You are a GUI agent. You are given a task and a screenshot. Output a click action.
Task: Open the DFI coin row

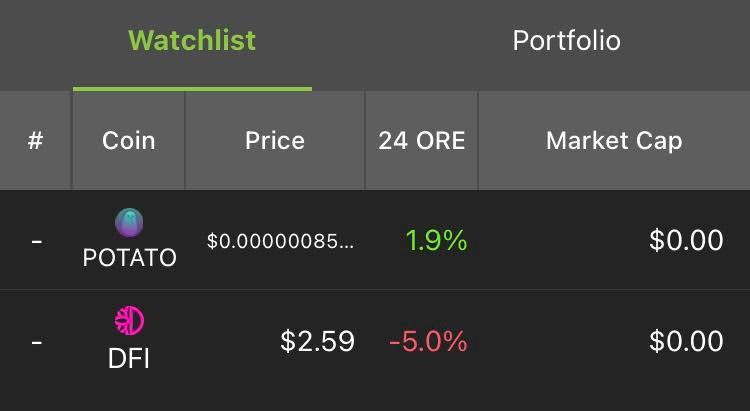pyautogui.click(x=375, y=341)
